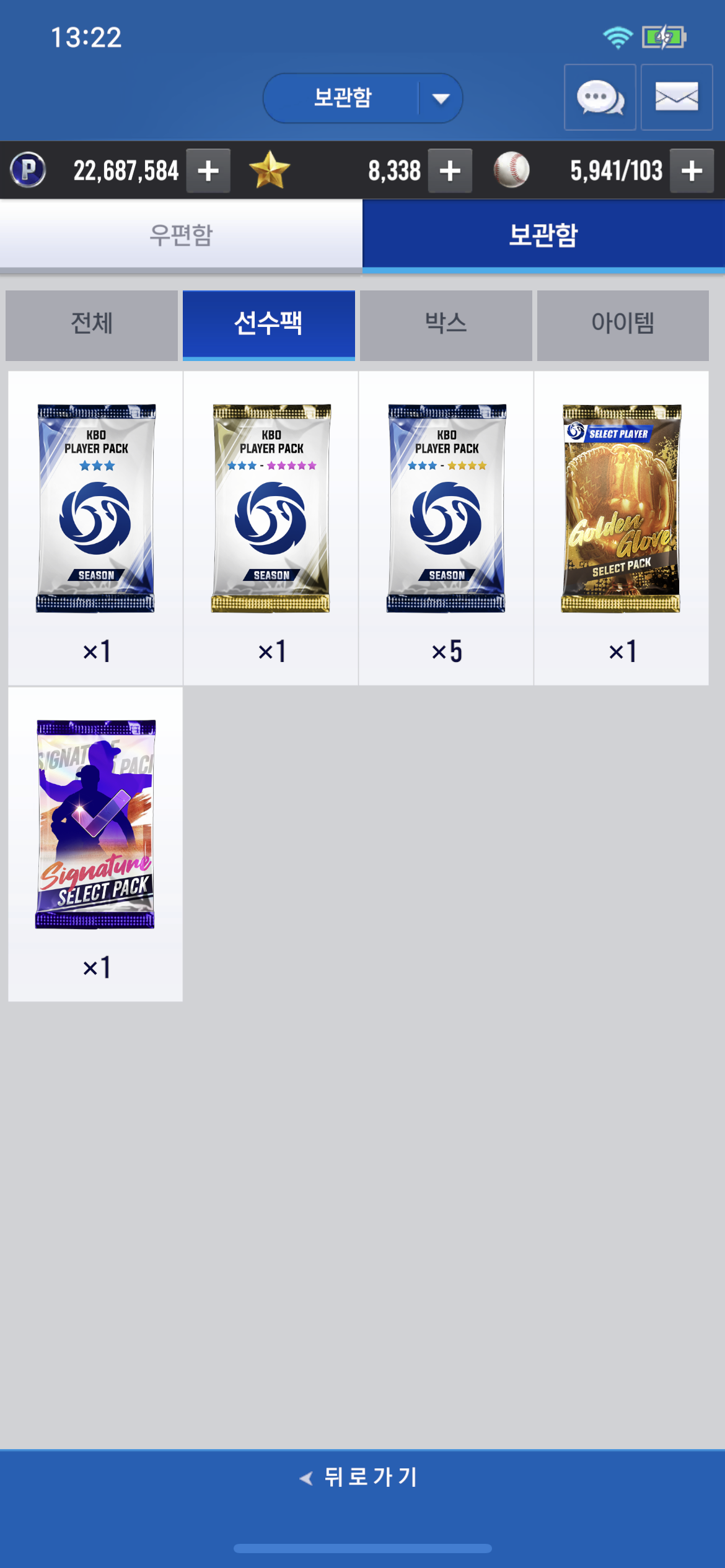Select the 선수팩 category

click(x=269, y=324)
